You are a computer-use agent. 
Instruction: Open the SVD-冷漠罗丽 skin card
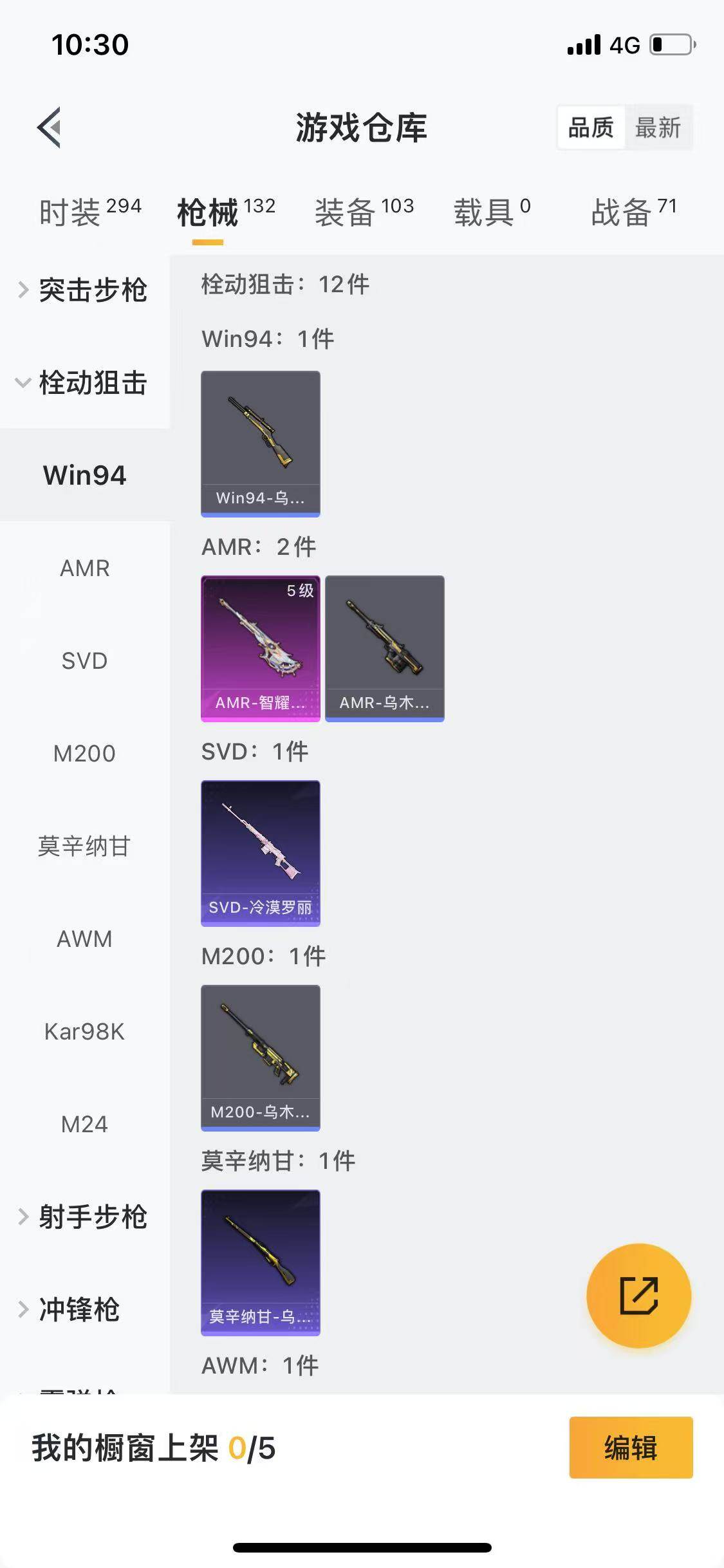(x=260, y=853)
